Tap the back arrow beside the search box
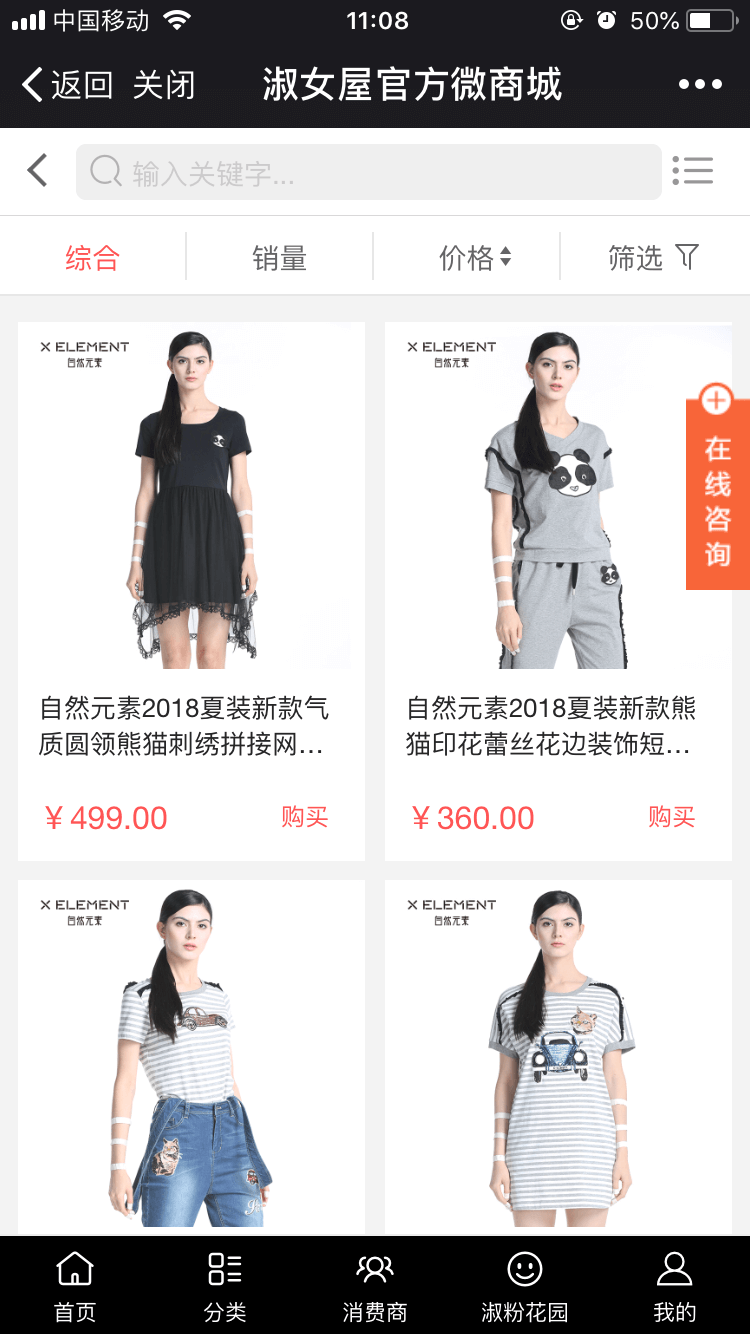The height and width of the screenshot is (1334, 750). [x=37, y=171]
